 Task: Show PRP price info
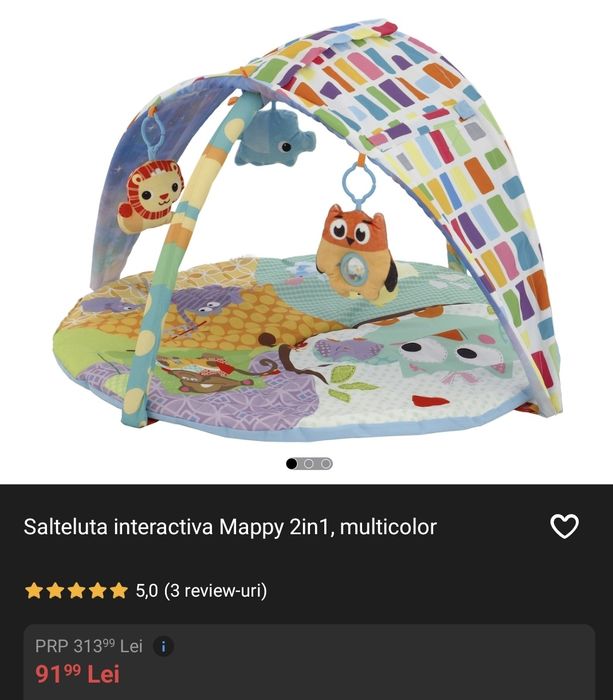(164, 646)
